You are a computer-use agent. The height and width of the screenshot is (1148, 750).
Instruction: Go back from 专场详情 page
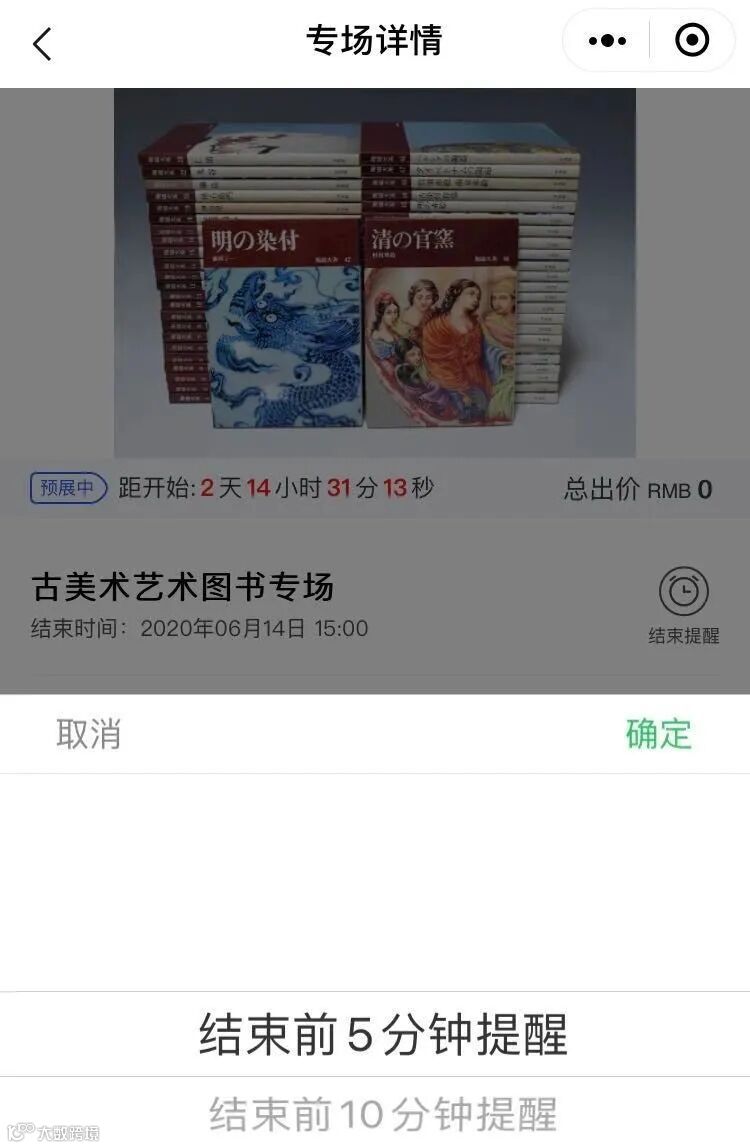pyautogui.click(x=42, y=44)
